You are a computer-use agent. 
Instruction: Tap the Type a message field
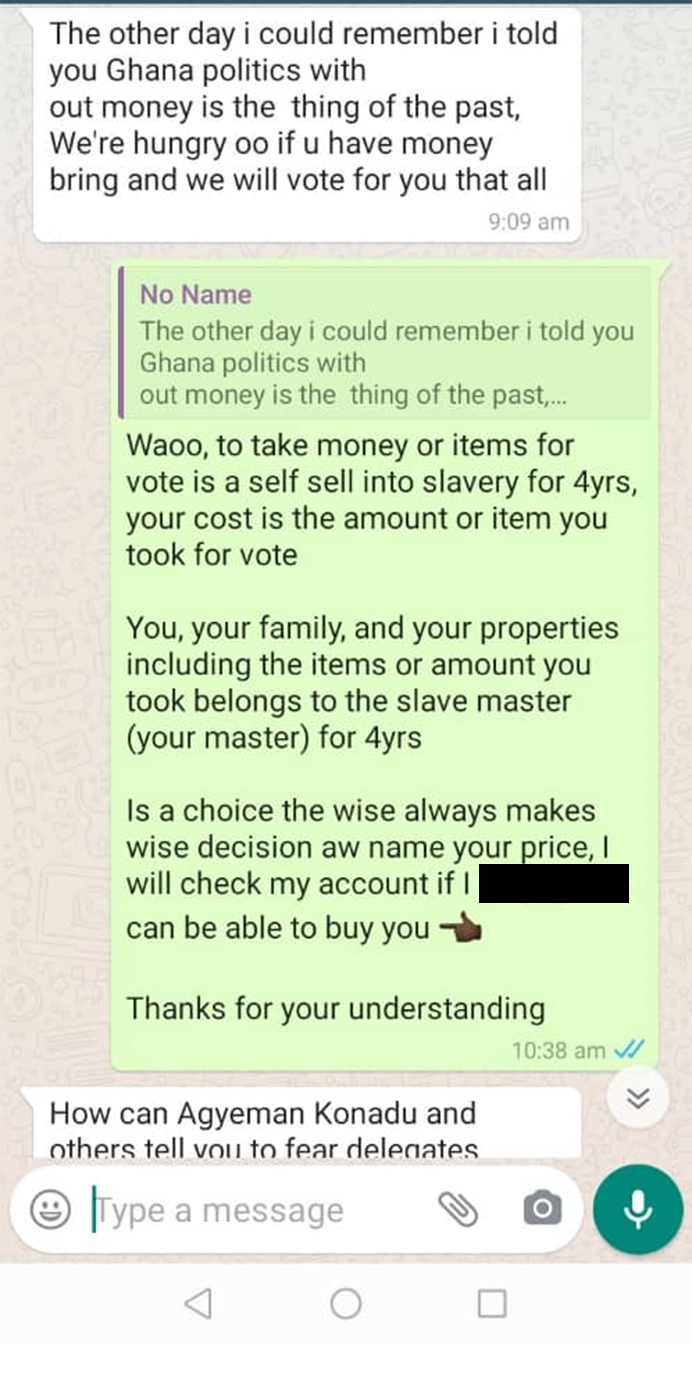point(250,1211)
